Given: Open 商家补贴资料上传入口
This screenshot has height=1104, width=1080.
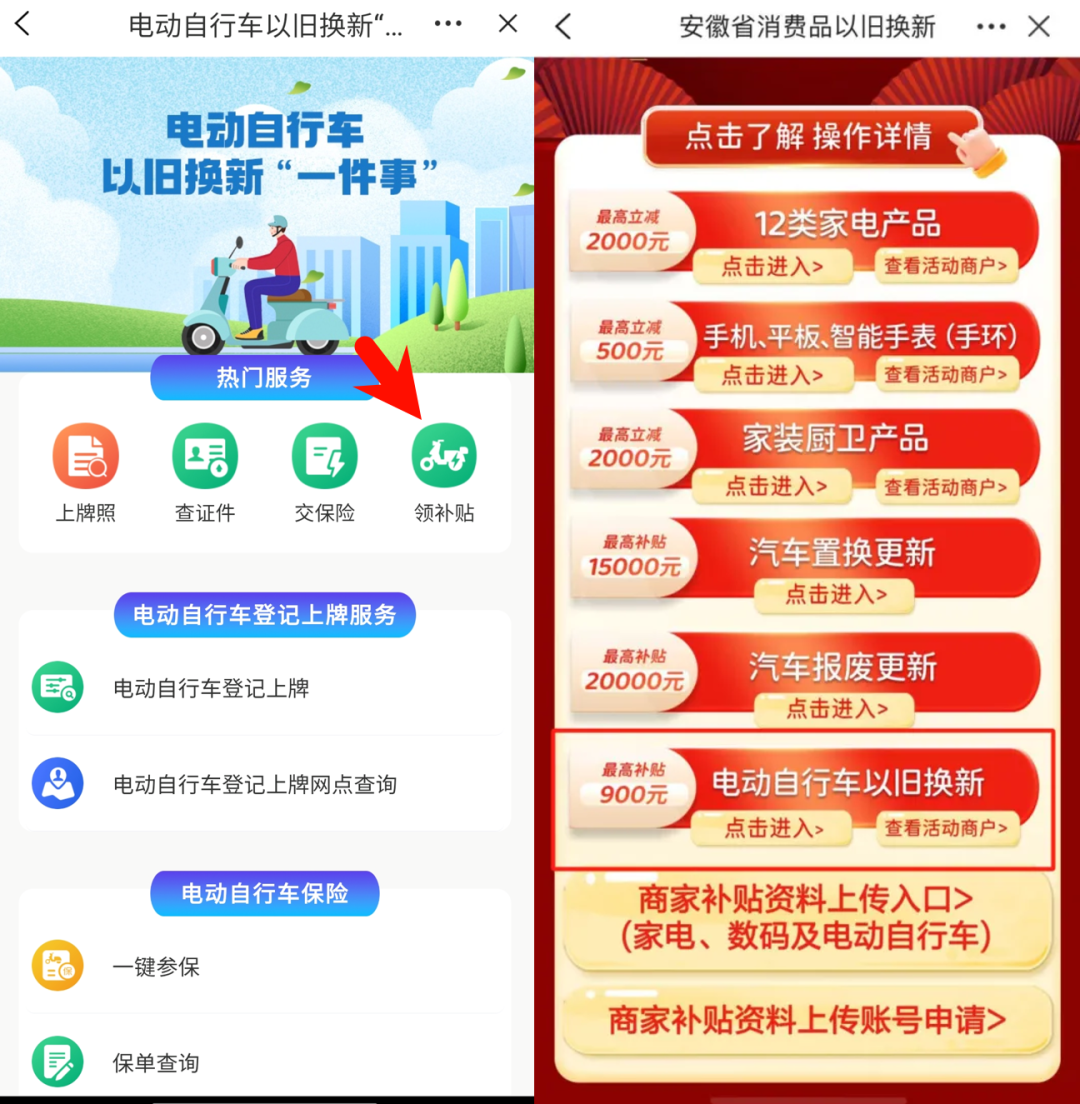Looking at the screenshot, I should (x=806, y=919).
